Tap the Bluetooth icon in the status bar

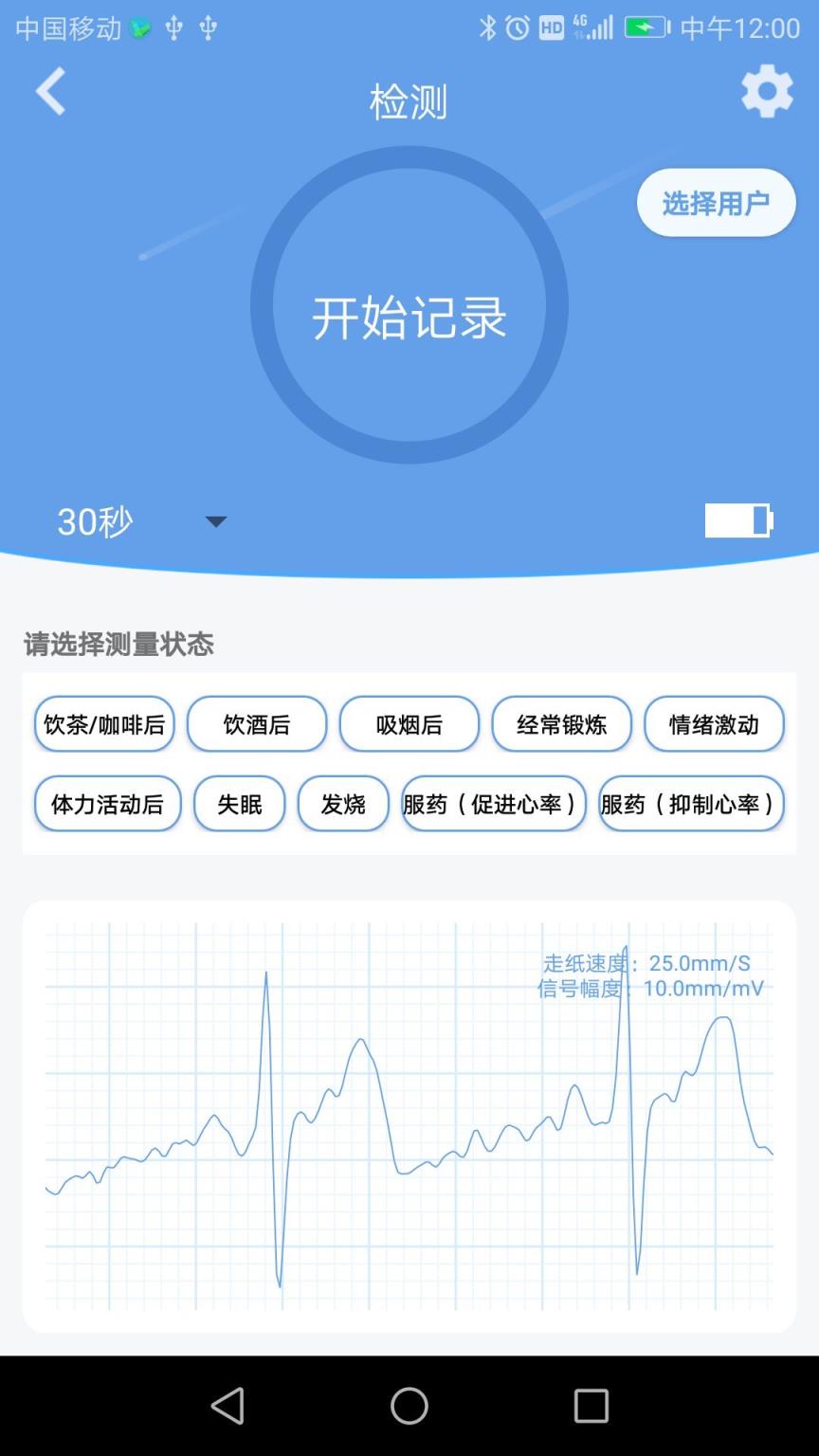click(x=490, y=28)
